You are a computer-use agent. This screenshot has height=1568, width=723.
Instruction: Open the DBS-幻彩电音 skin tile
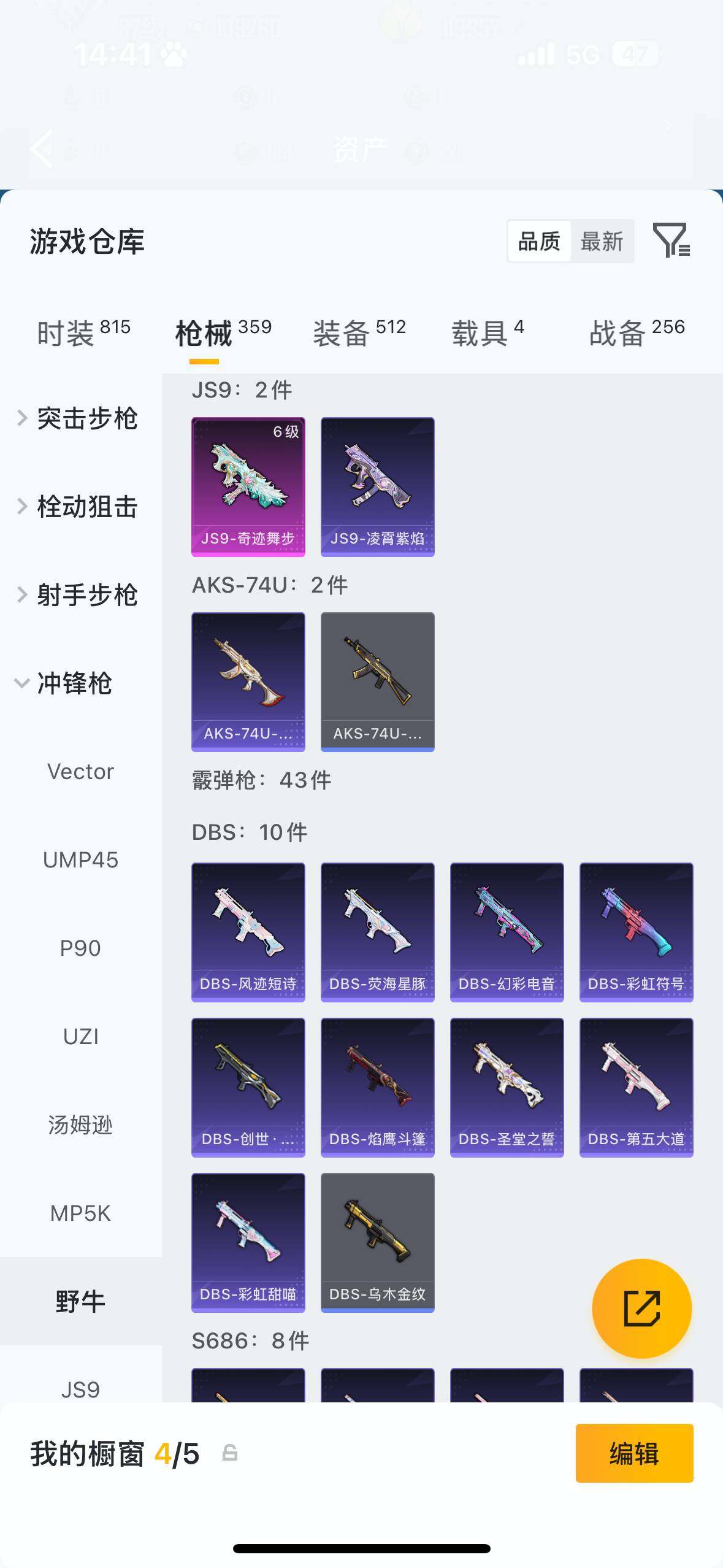(x=507, y=932)
